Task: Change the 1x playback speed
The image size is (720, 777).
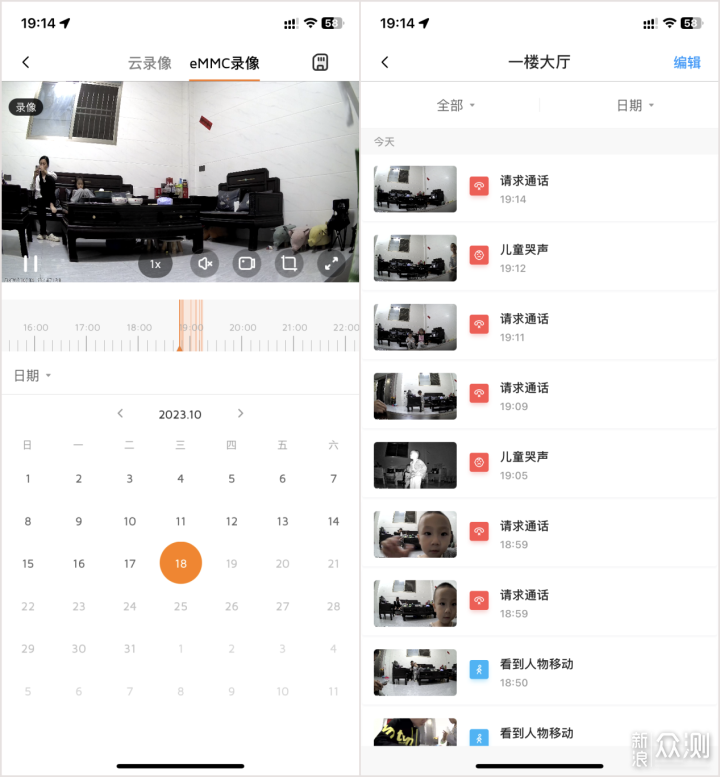Action: [155, 264]
